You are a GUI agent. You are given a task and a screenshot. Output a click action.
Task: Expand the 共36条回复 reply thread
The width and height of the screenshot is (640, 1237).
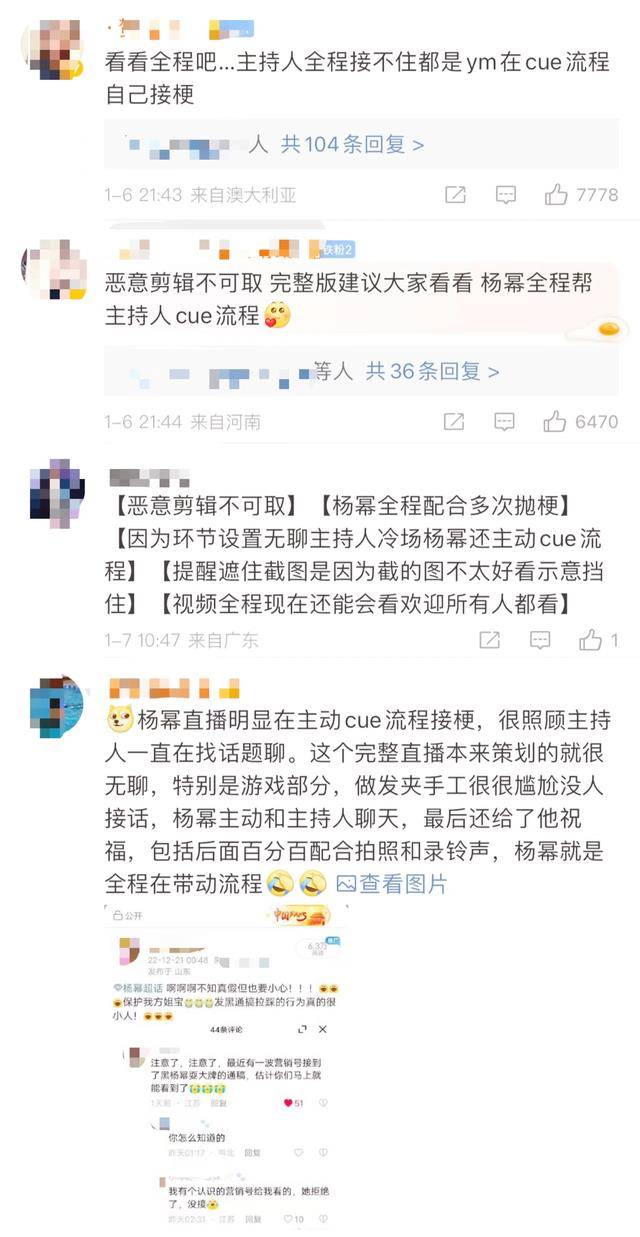[433, 372]
